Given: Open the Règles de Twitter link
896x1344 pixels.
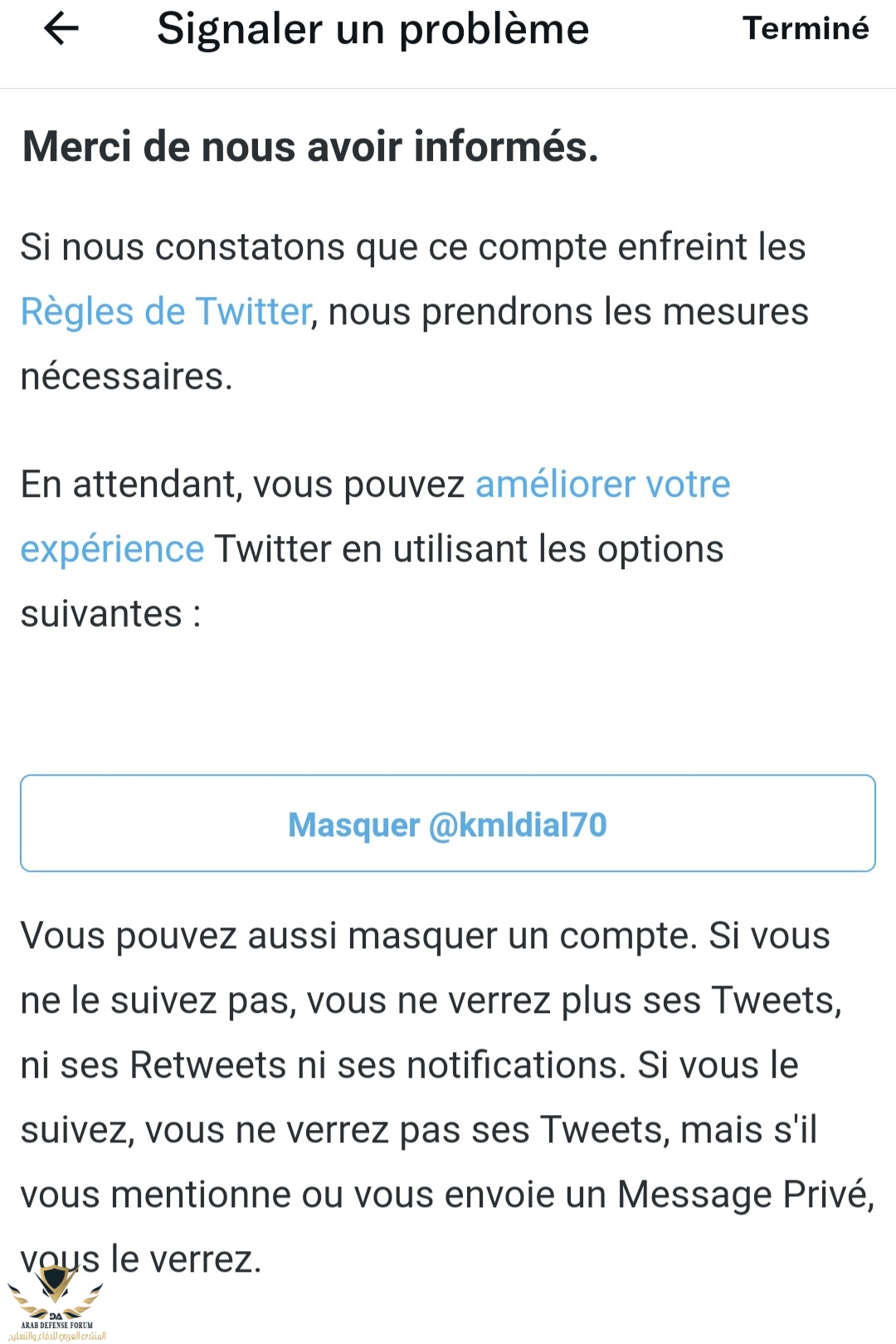Looking at the screenshot, I should click(x=165, y=312).
